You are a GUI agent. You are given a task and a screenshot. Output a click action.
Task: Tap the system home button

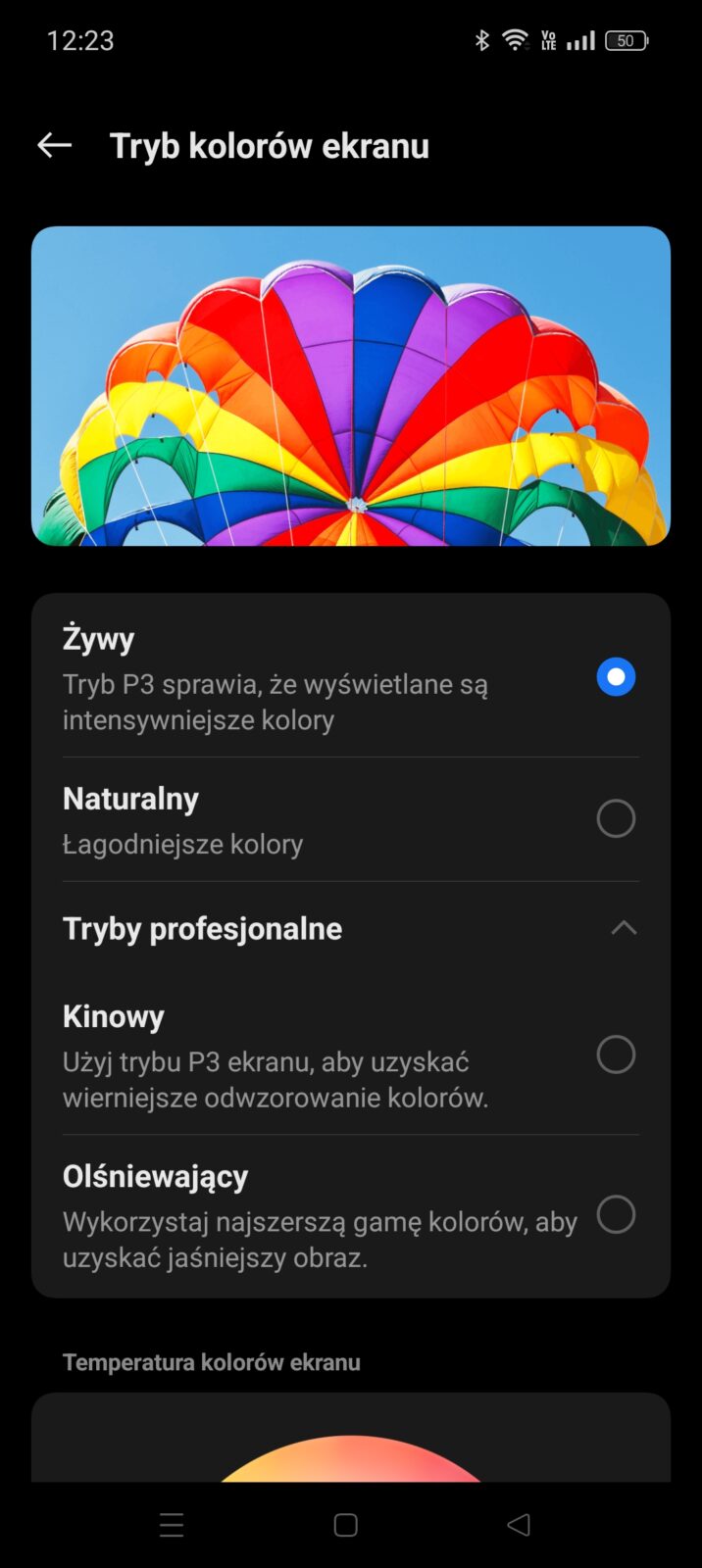coord(345,1525)
